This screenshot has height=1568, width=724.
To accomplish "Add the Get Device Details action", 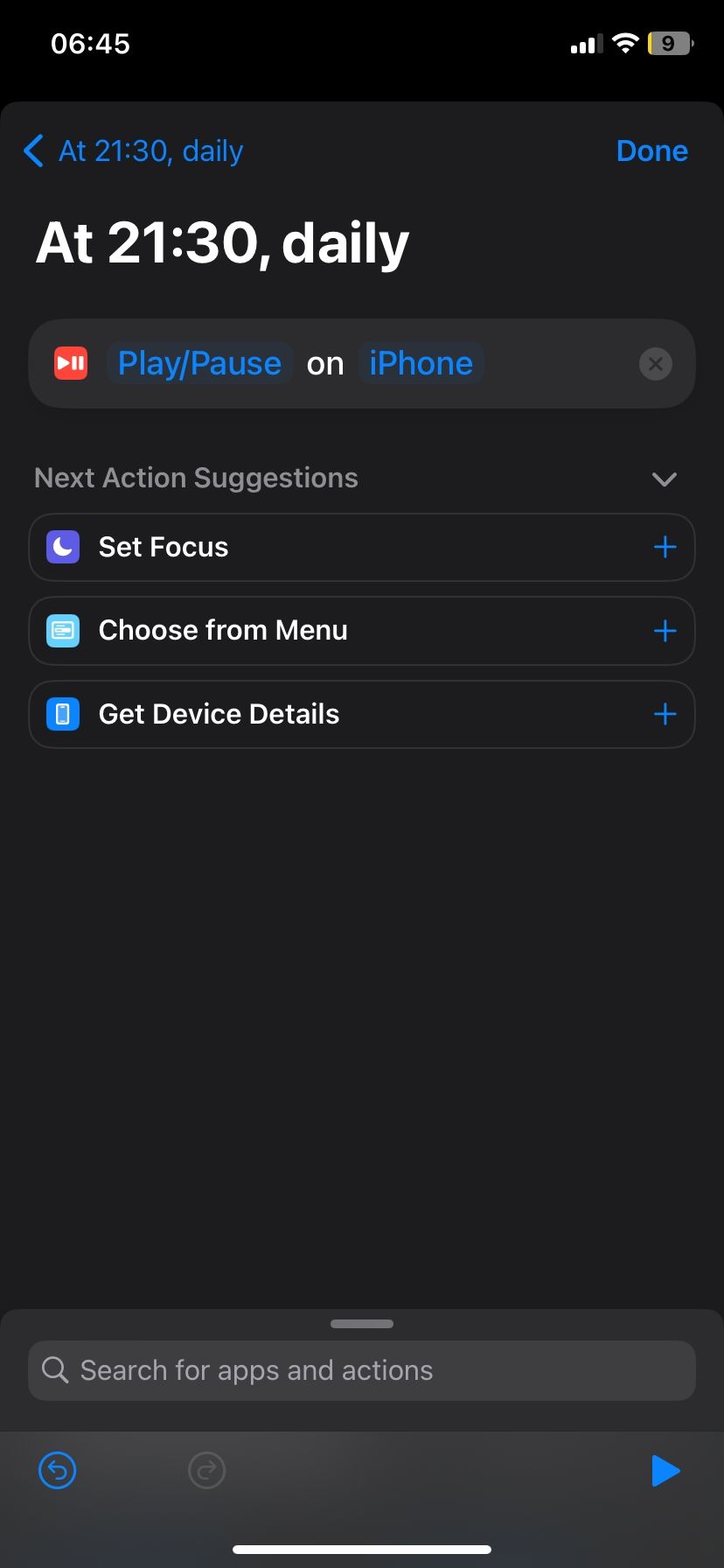I will coord(665,714).
